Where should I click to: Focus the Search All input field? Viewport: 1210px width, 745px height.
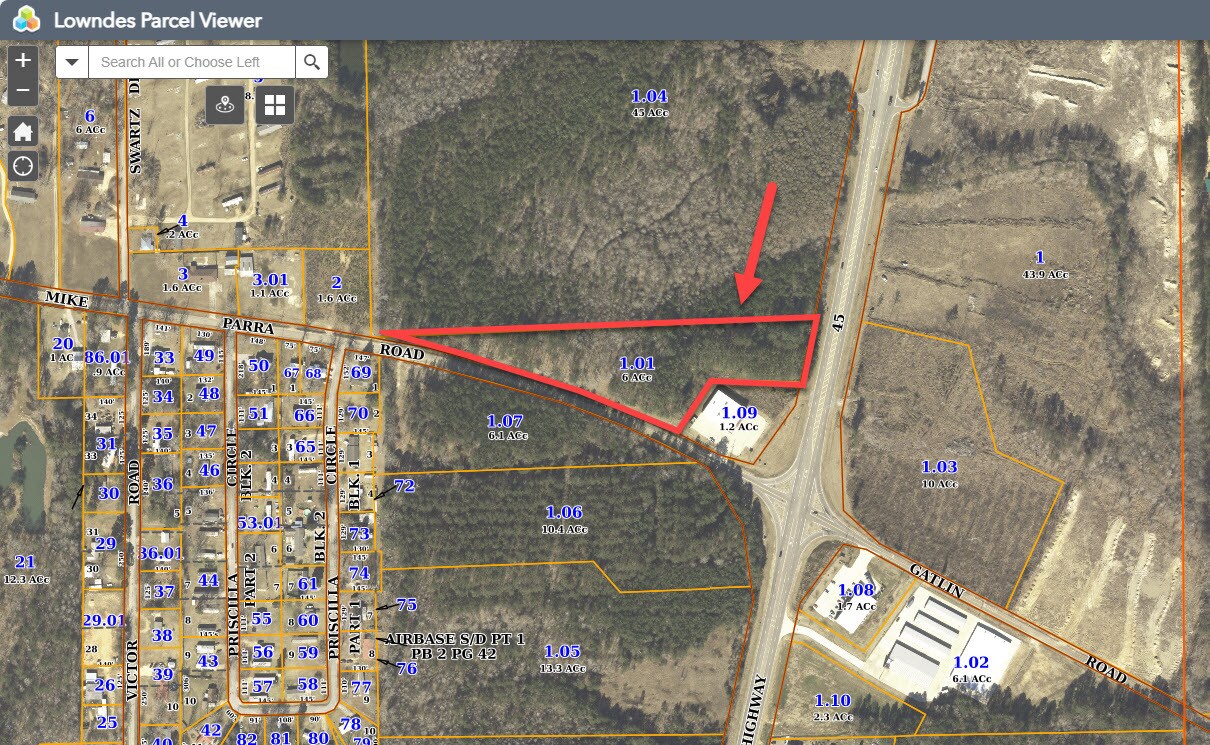[x=191, y=62]
